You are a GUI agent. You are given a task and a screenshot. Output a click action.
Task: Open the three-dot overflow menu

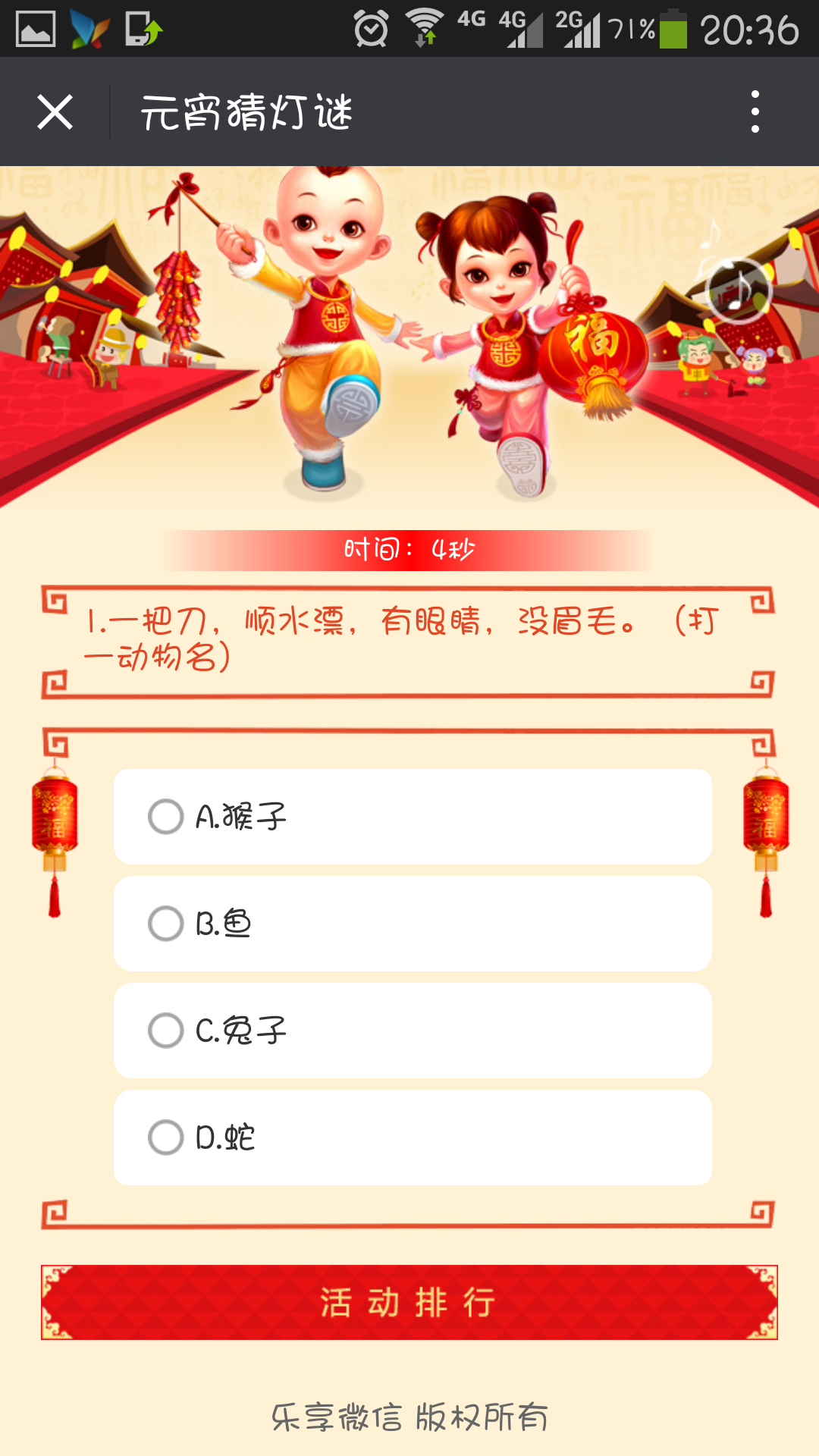coord(755,112)
